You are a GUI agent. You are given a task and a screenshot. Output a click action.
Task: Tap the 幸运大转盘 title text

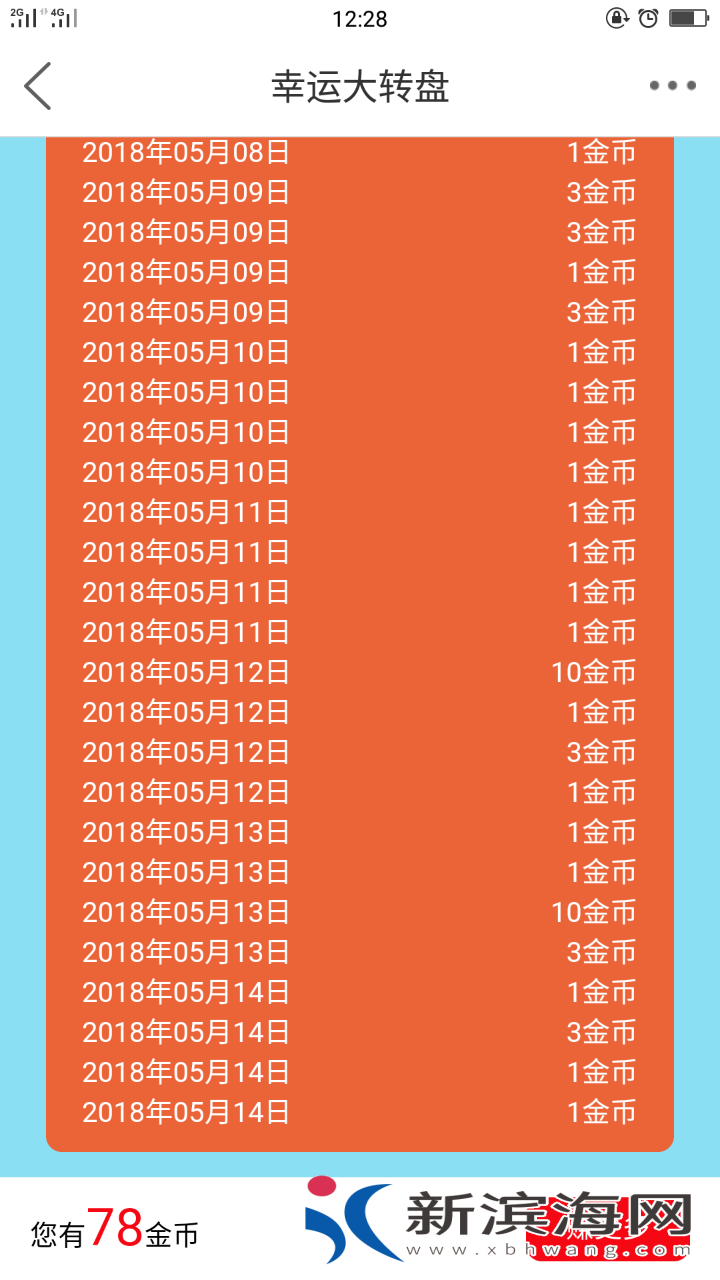(360, 87)
